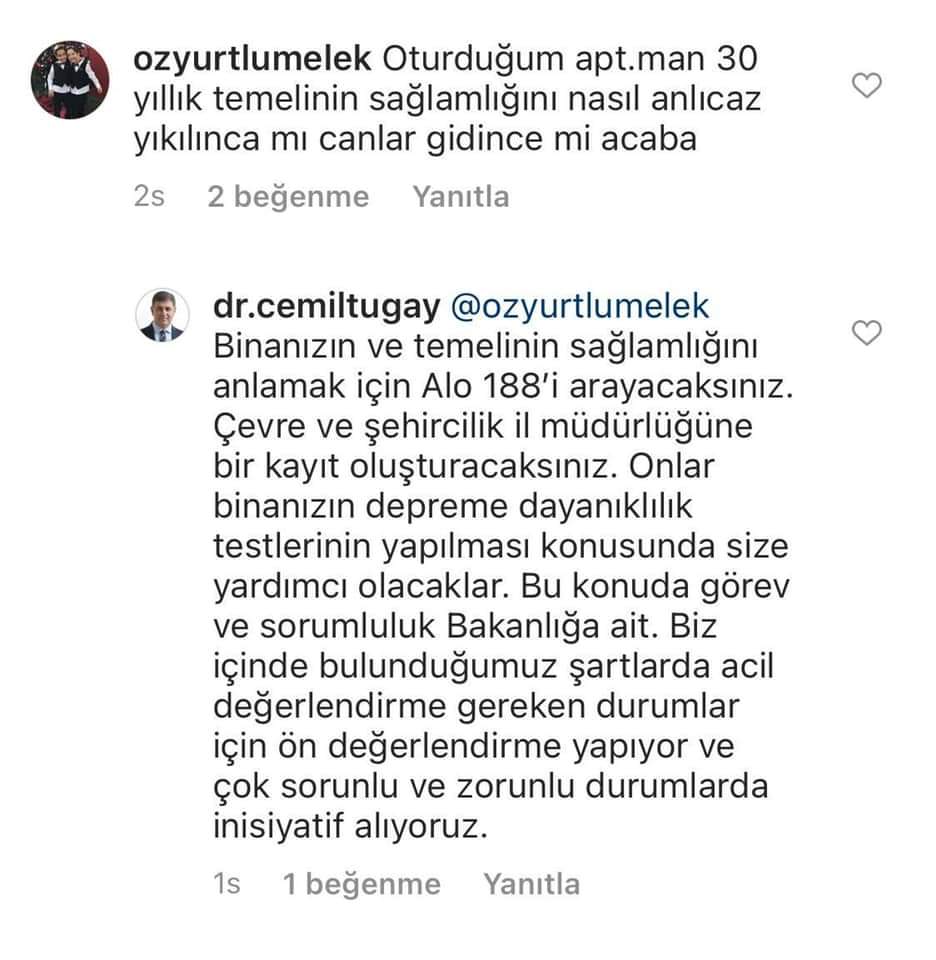View the 1 beğenme likes list

(x=360, y=884)
